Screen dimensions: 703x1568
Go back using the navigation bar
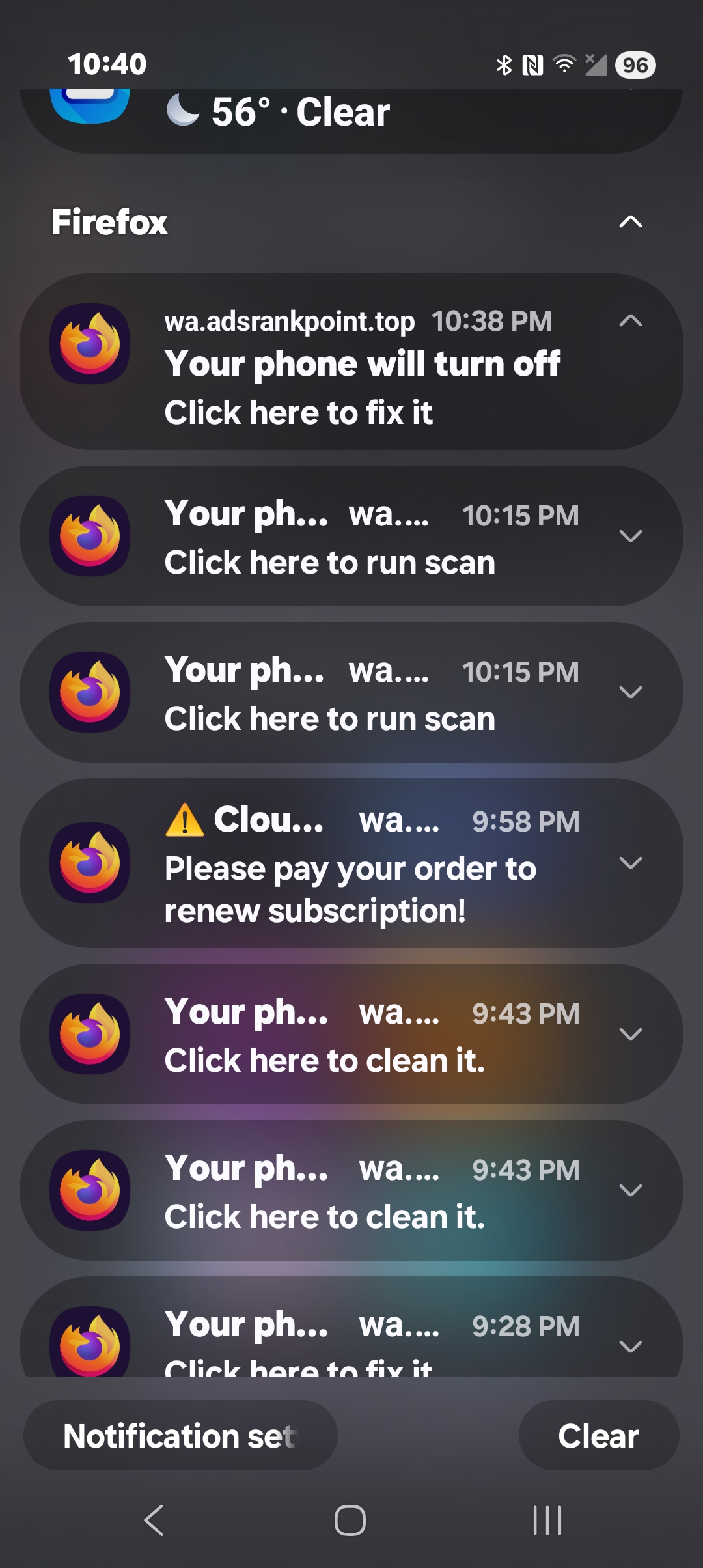click(x=154, y=1520)
